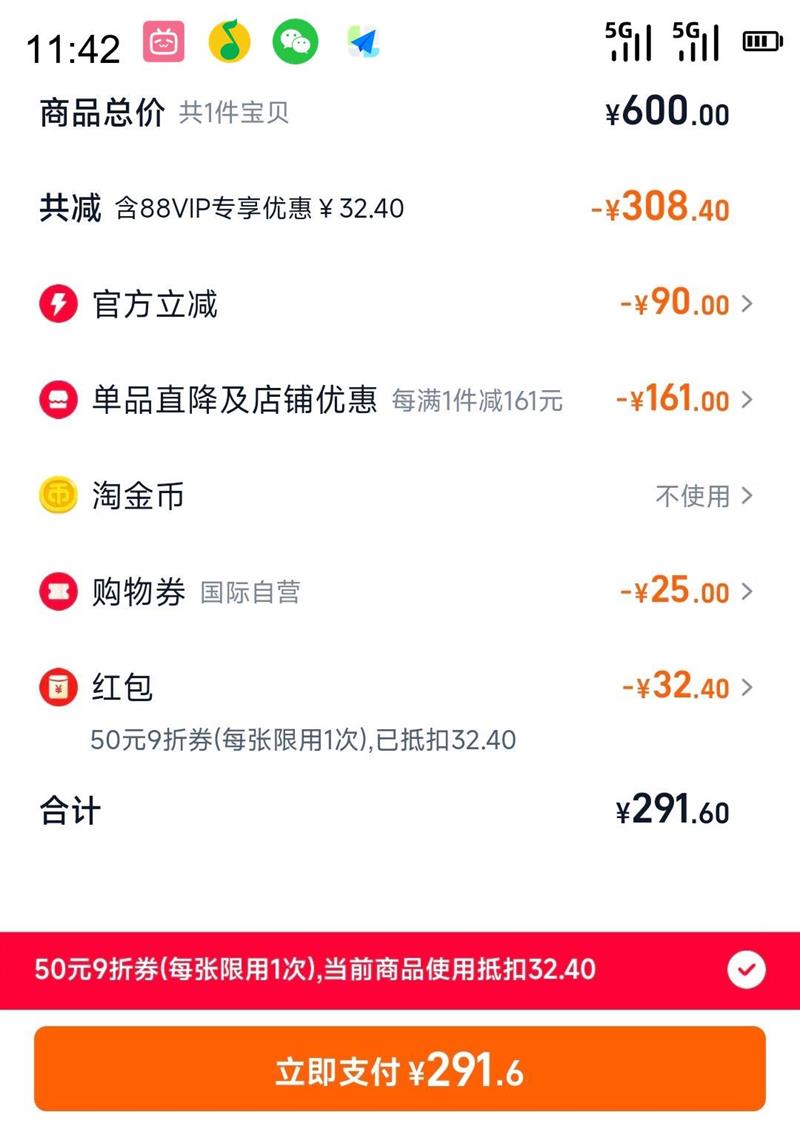Uncheck the 50元9折券 banner checkbox
Screen dimensions: 800x1132
pyautogui.click(x=746, y=969)
